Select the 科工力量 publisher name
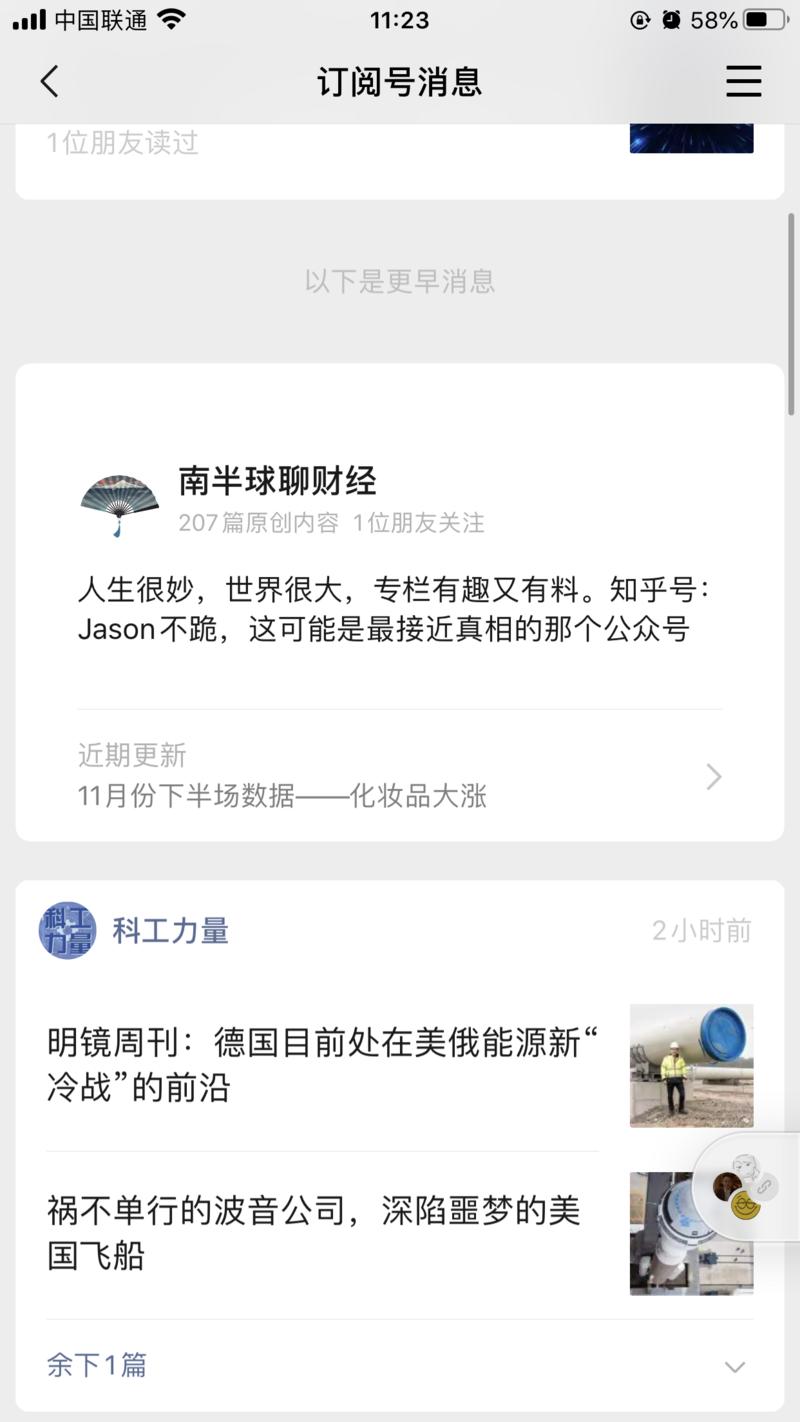The height and width of the screenshot is (1422, 800). [x=171, y=931]
